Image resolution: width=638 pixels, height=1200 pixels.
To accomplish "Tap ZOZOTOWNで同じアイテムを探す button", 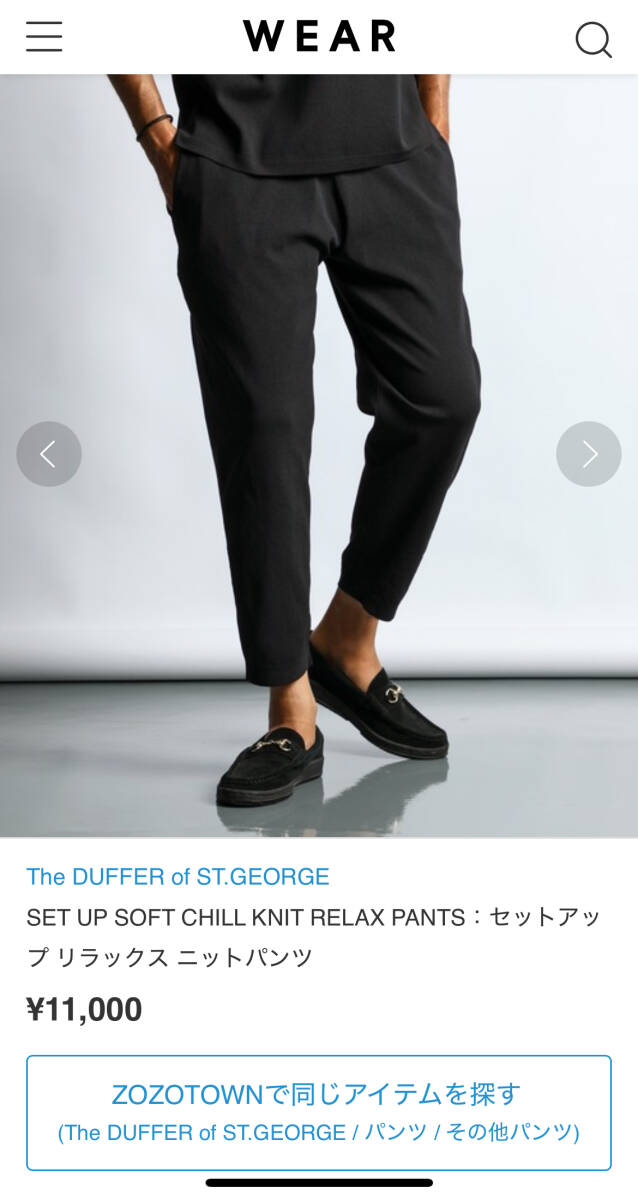I will (319, 1112).
